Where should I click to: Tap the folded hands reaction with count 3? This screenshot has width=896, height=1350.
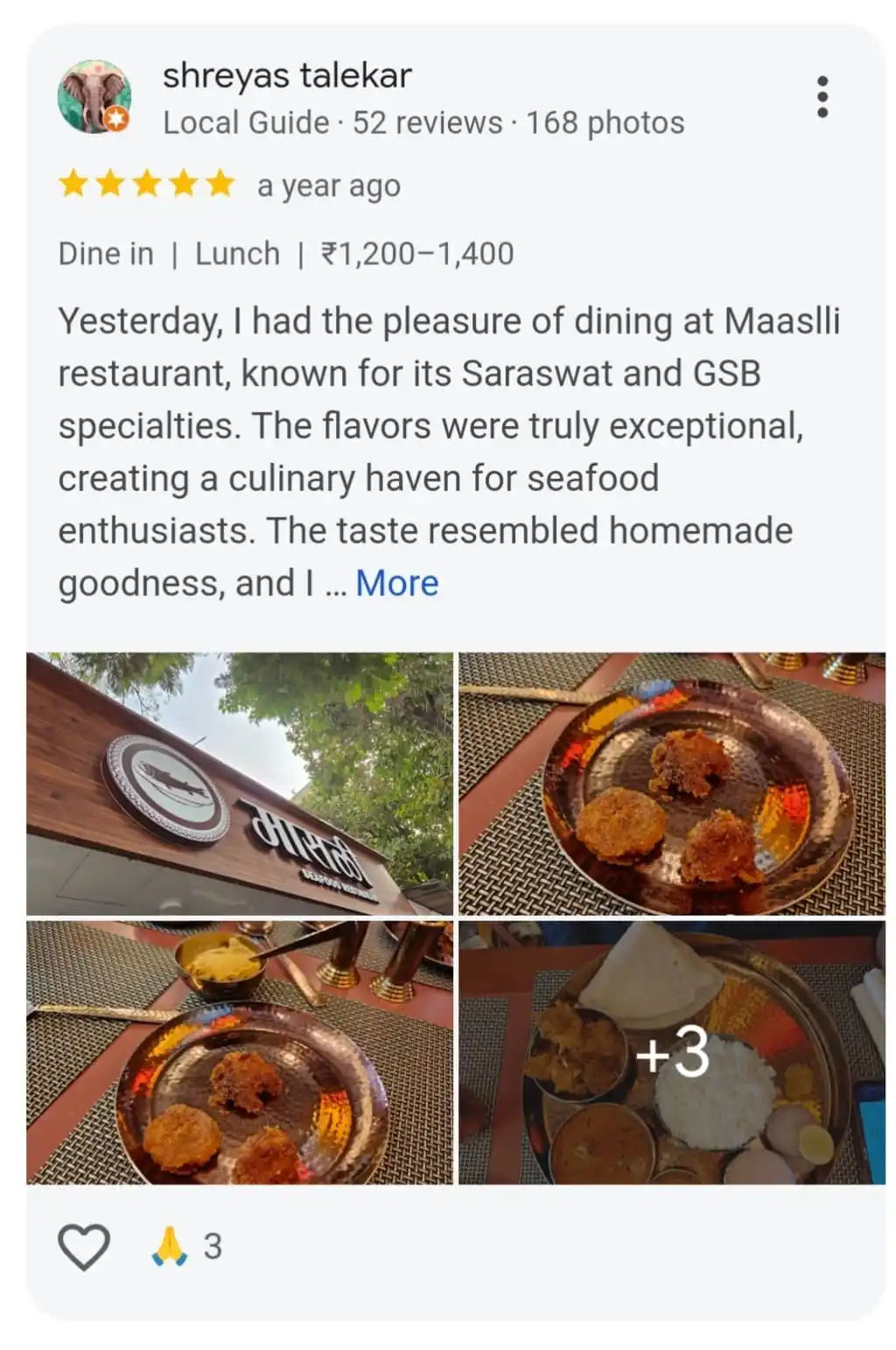[186, 1246]
